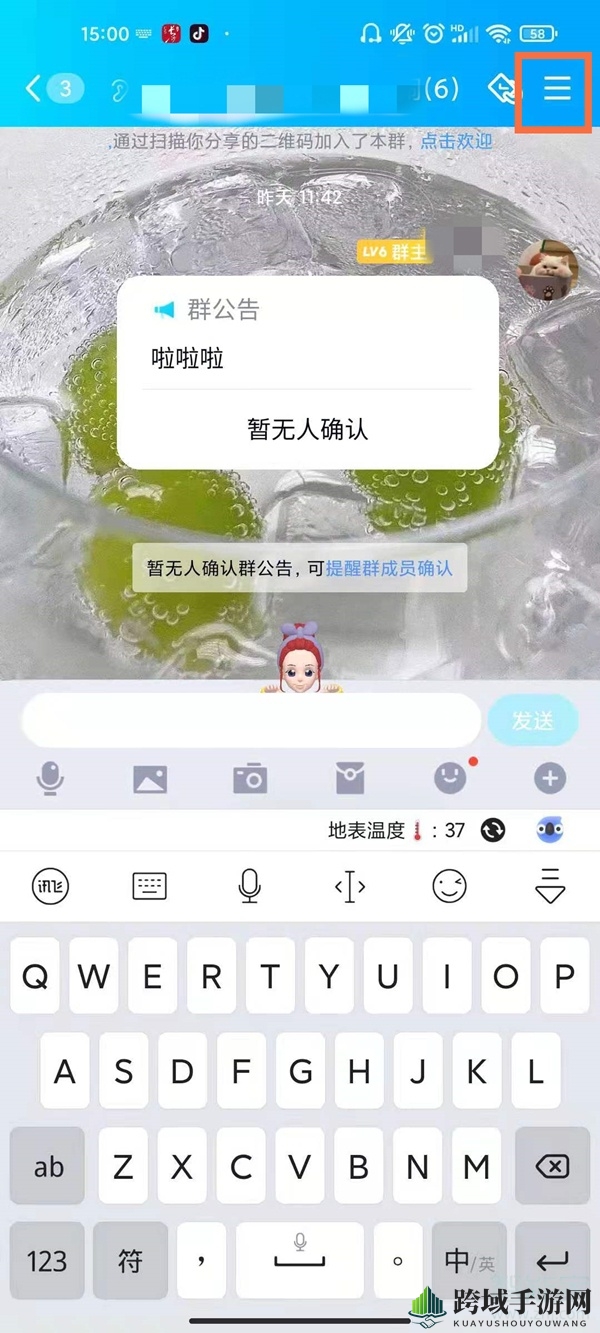Open the group menu with three lines

click(x=557, y=88)
